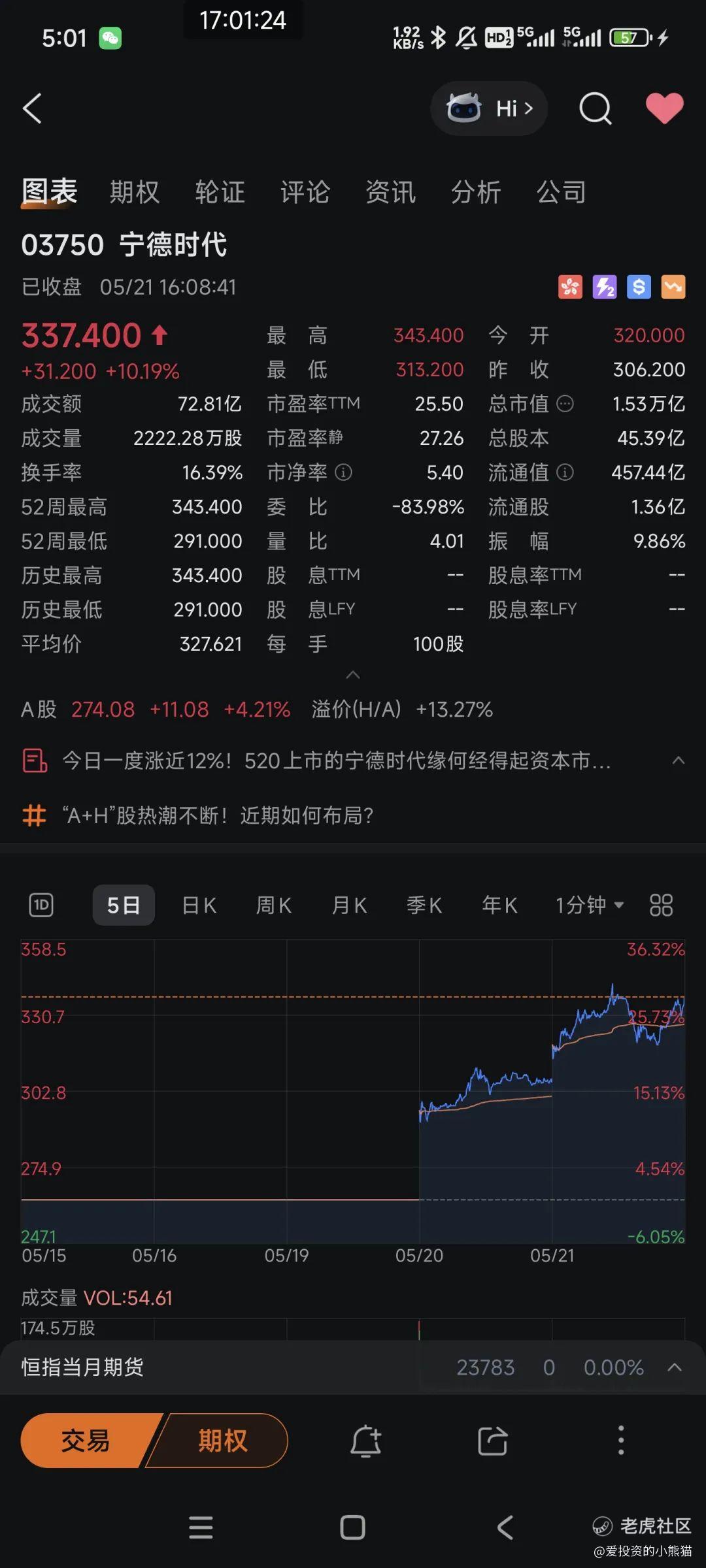Open the 评论 tab
706x1568 pixels.
(x=305, y=192)
